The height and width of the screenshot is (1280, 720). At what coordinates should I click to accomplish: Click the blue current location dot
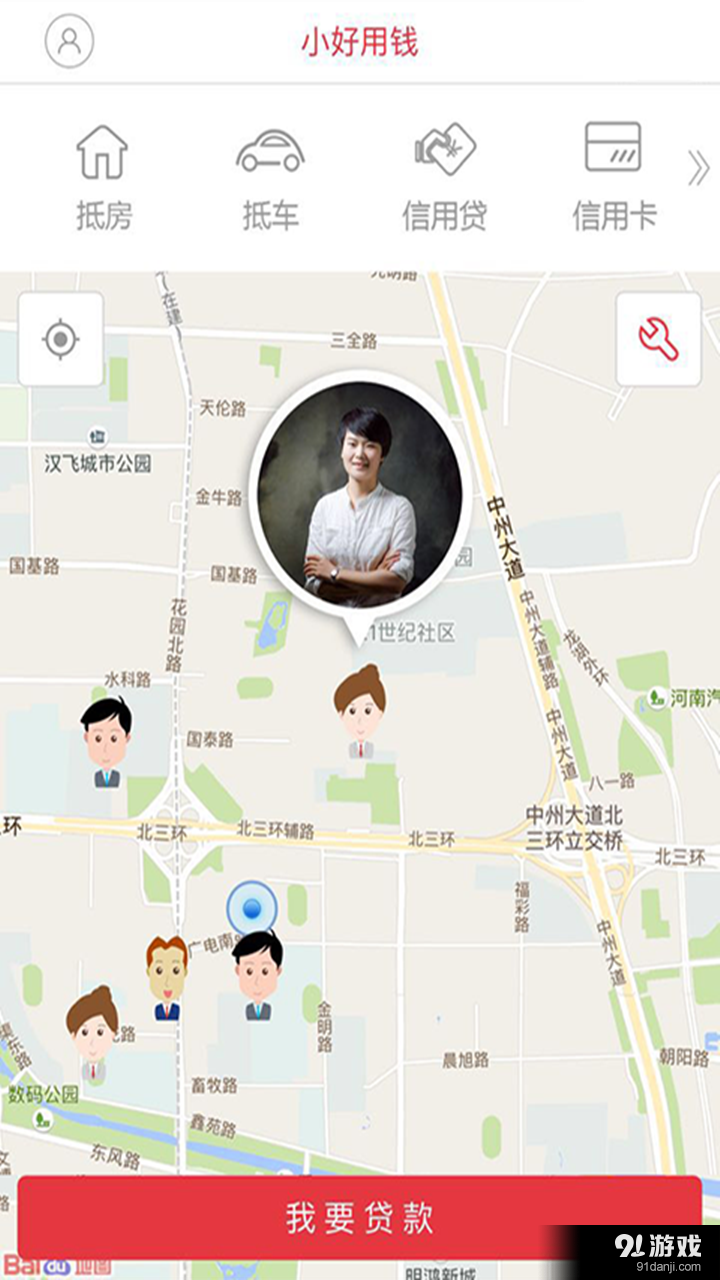click(251, 906)
